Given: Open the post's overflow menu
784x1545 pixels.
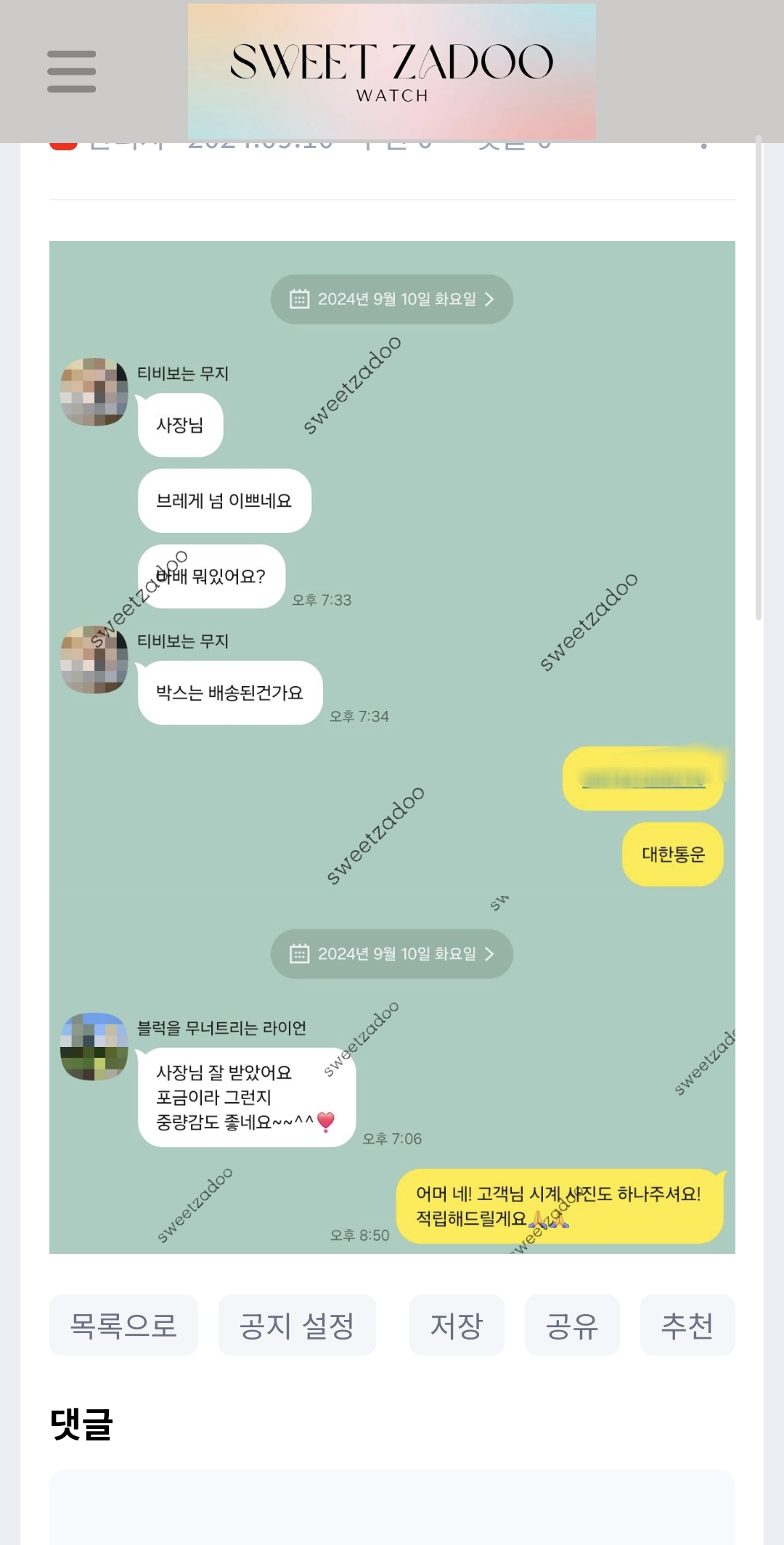Looking at the screenshot, I should click(x=703, y=146).
